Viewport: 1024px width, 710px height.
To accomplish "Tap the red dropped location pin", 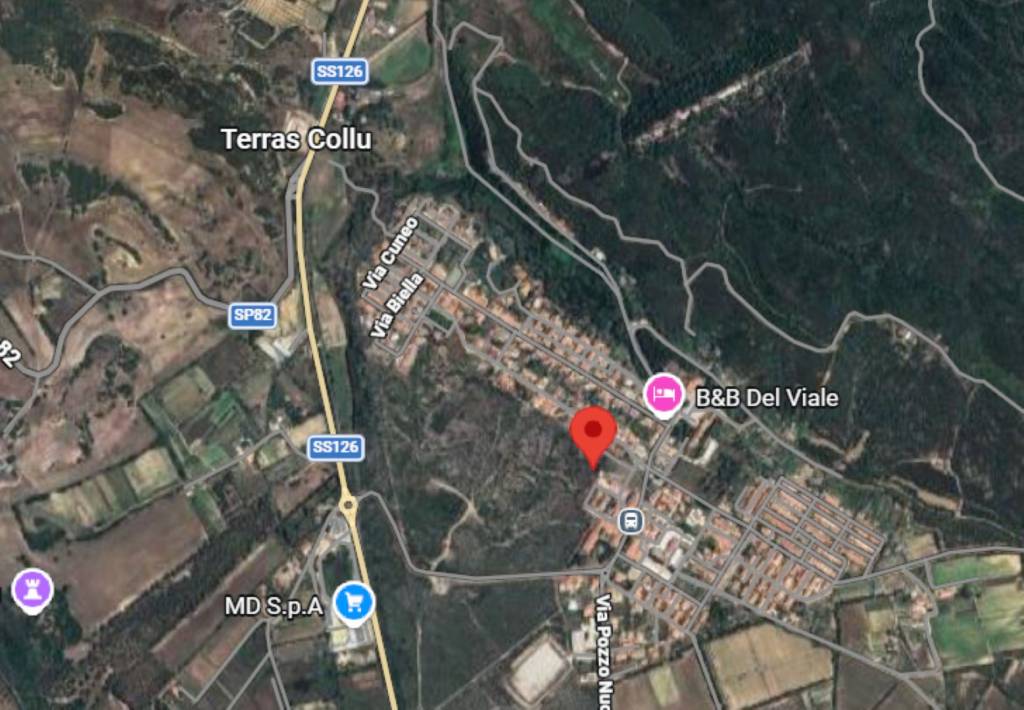I will tap(594, 432).
